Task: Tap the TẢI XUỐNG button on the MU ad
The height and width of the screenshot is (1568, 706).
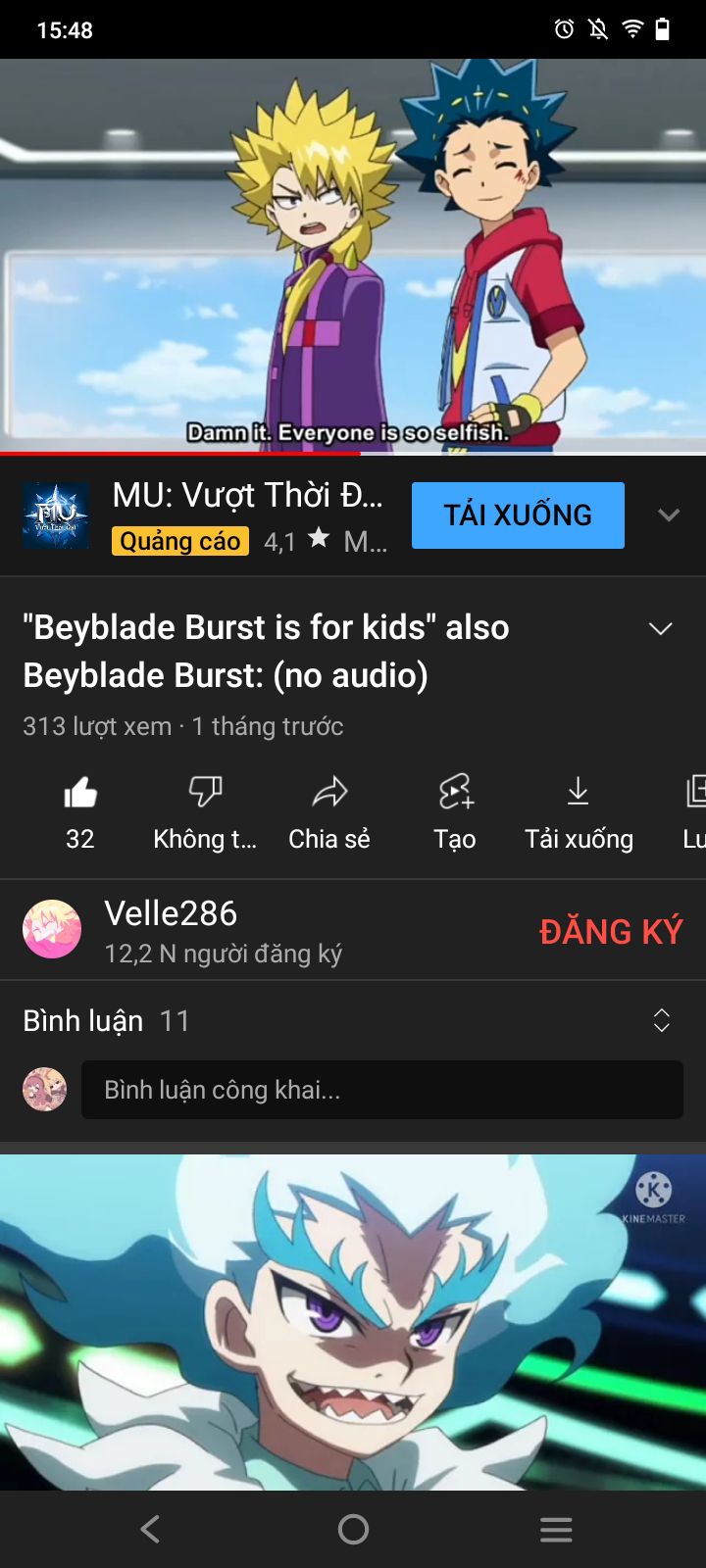Action: 518,515
